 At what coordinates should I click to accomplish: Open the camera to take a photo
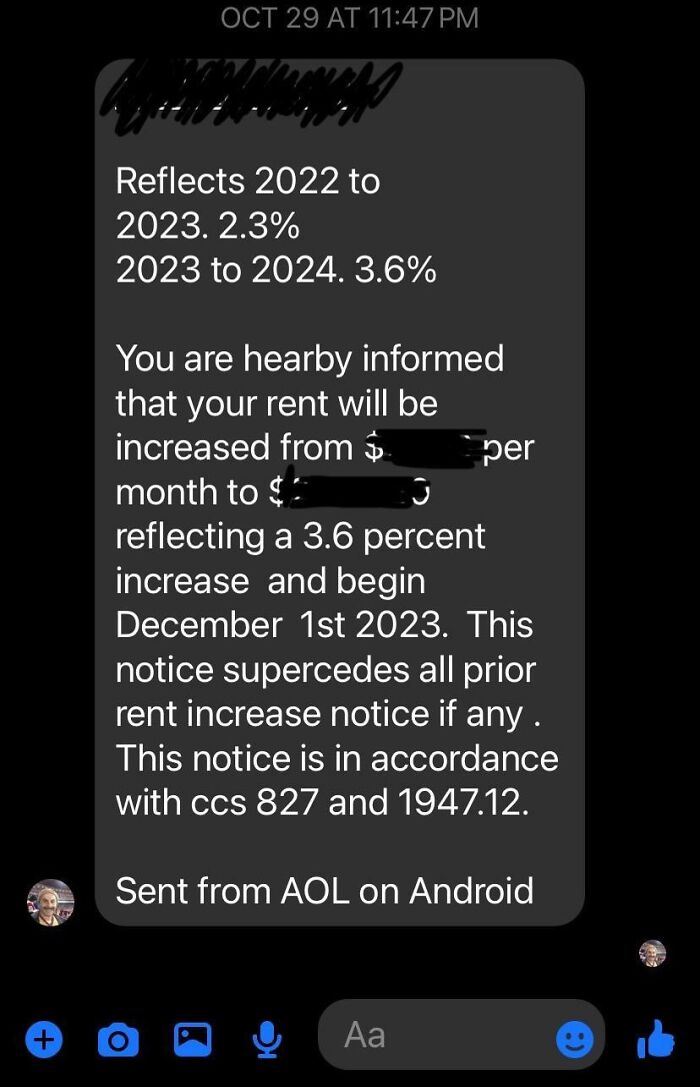(117, 1041)
